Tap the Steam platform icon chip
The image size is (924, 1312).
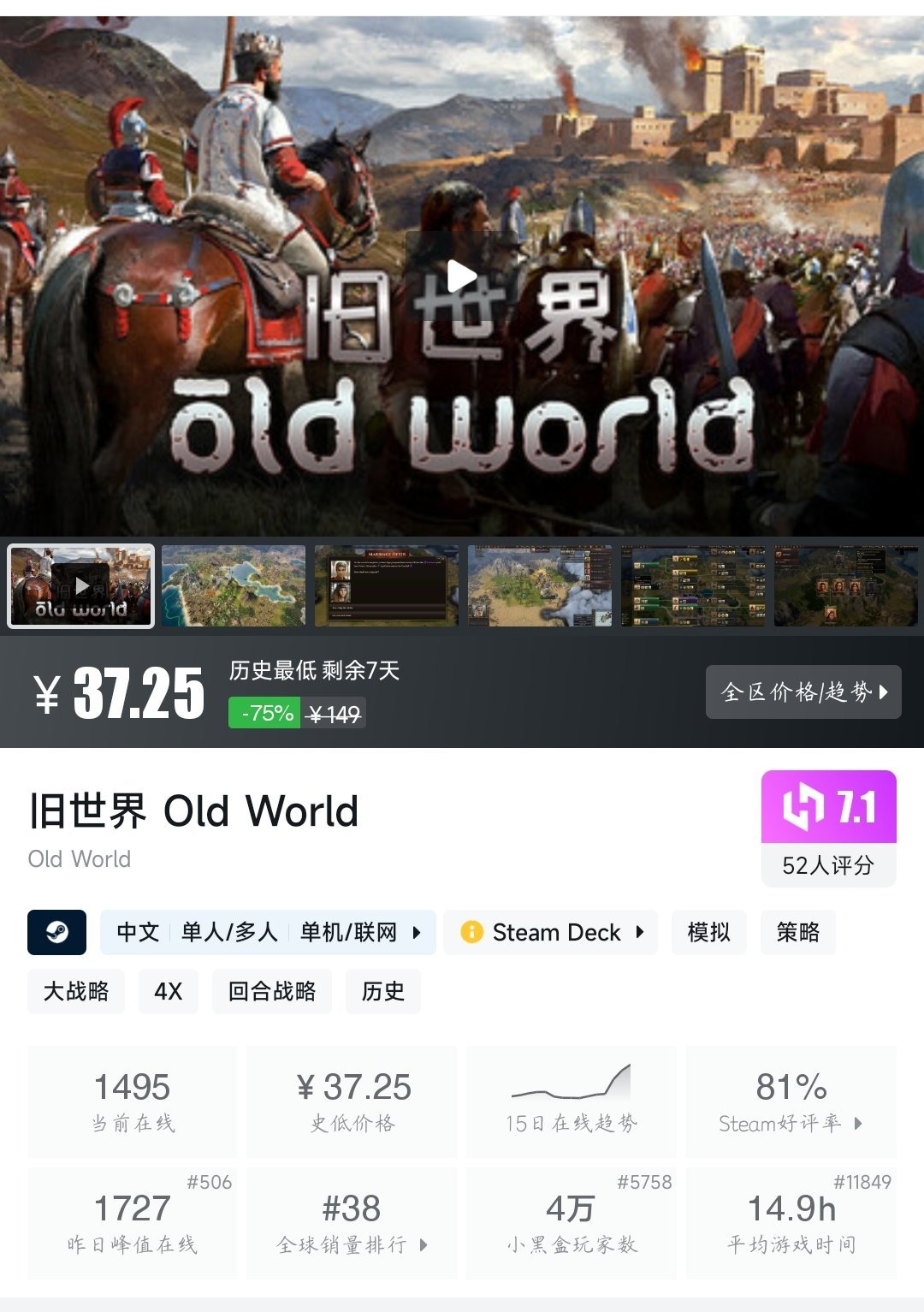click(x=57, y=932)
